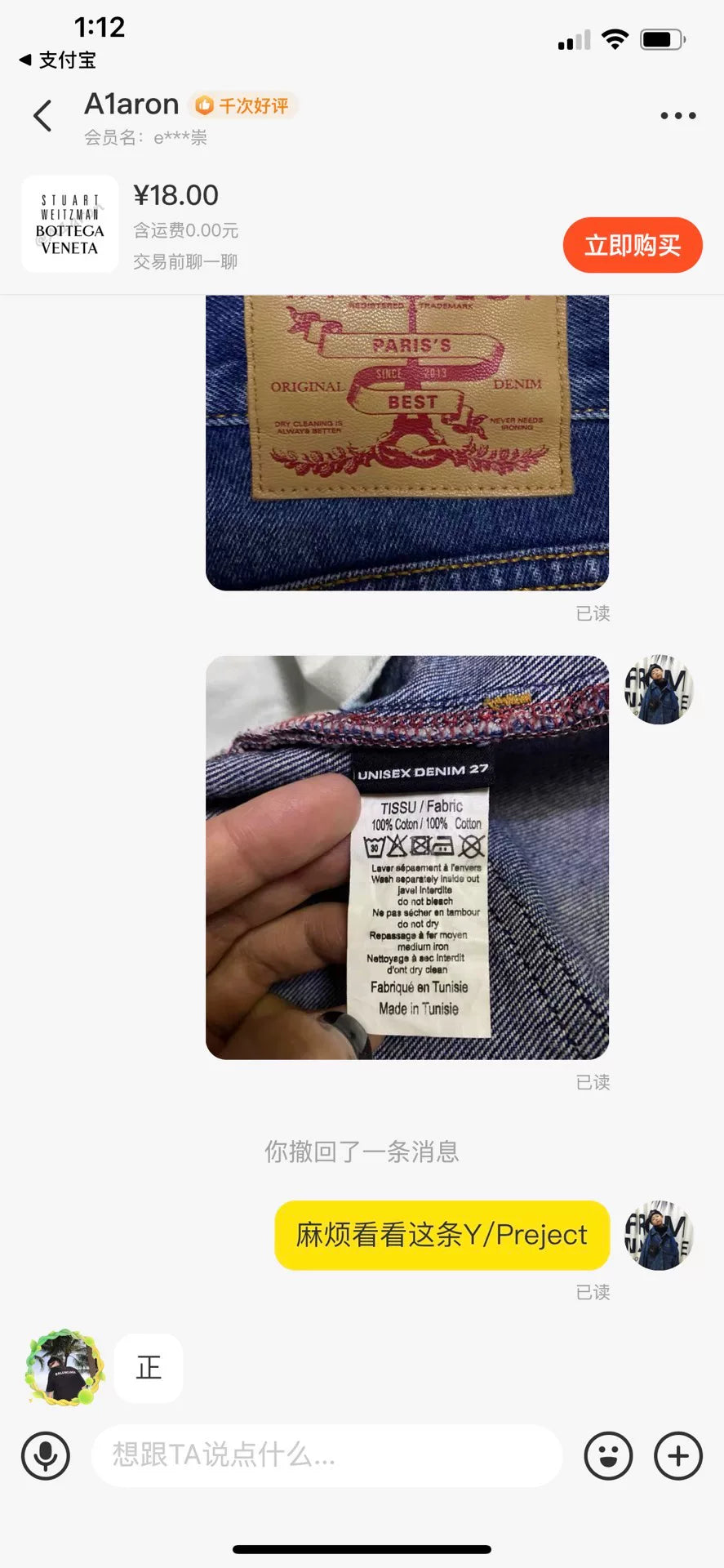Go back from the A1aron chat
The width and height of the screenshot is (724, 1568).
(42, 116)
